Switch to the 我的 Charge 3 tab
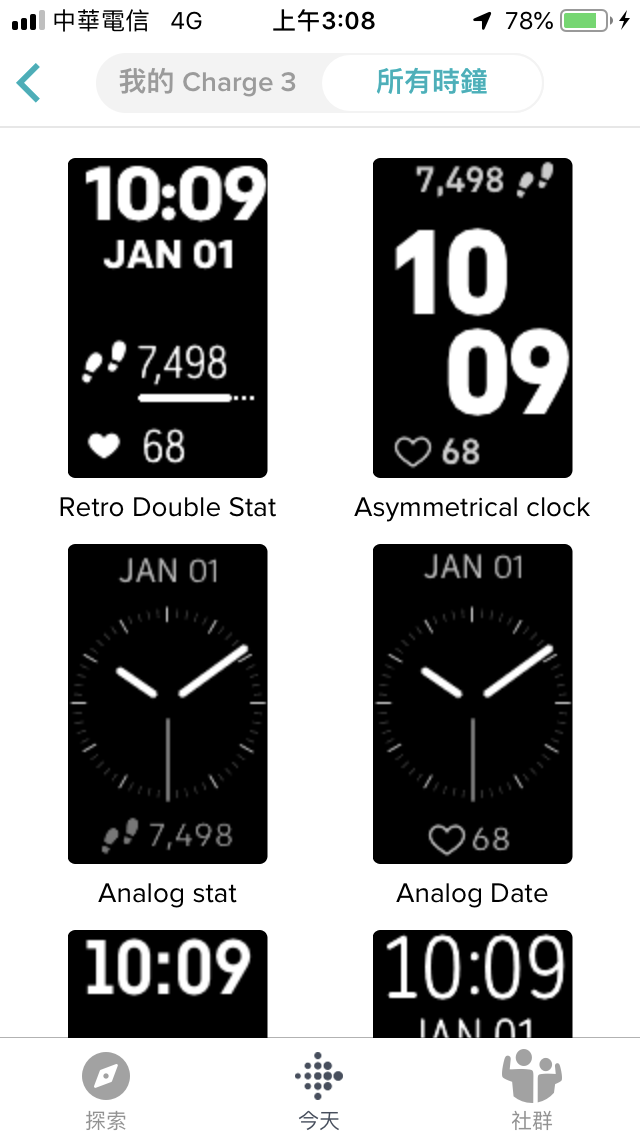 tap(208, 82)
